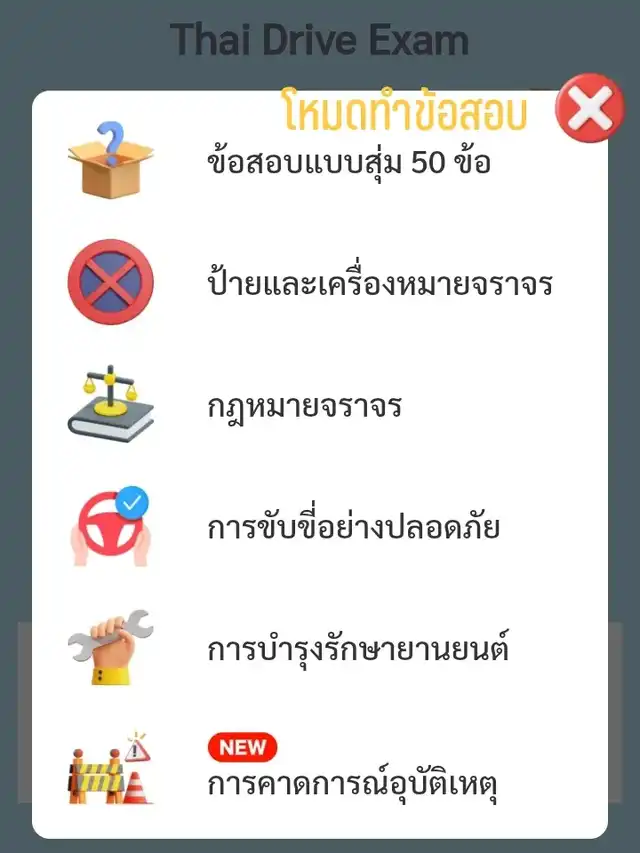Image resolution: width=640 pixels, height=853 pixels.
Task: Close the exam mode dialog
Action: [589, 108]
